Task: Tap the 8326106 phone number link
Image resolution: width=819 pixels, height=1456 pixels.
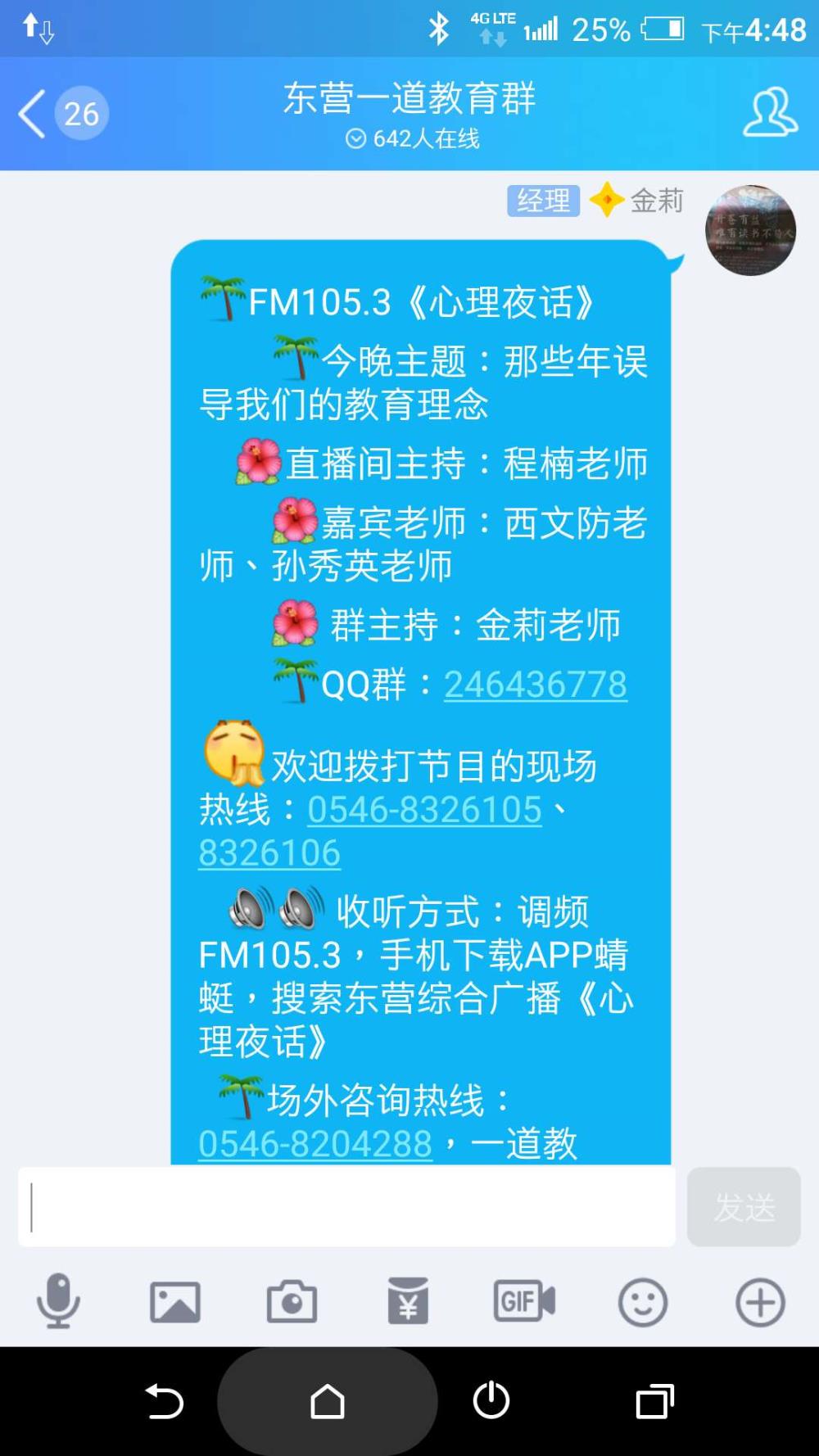Action: pyautogui.click(x=269, y=852)
